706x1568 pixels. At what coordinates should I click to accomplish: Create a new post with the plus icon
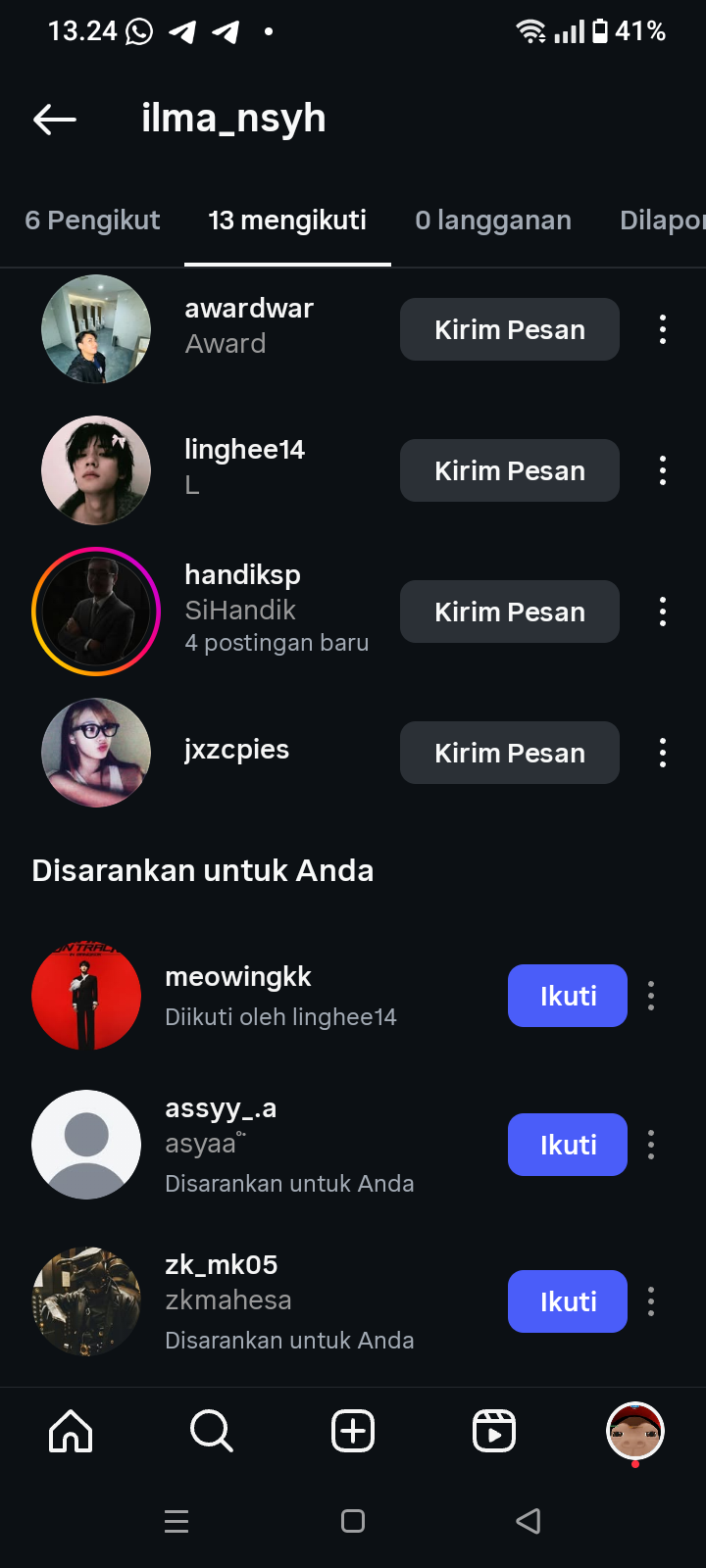pos(353,1431)
